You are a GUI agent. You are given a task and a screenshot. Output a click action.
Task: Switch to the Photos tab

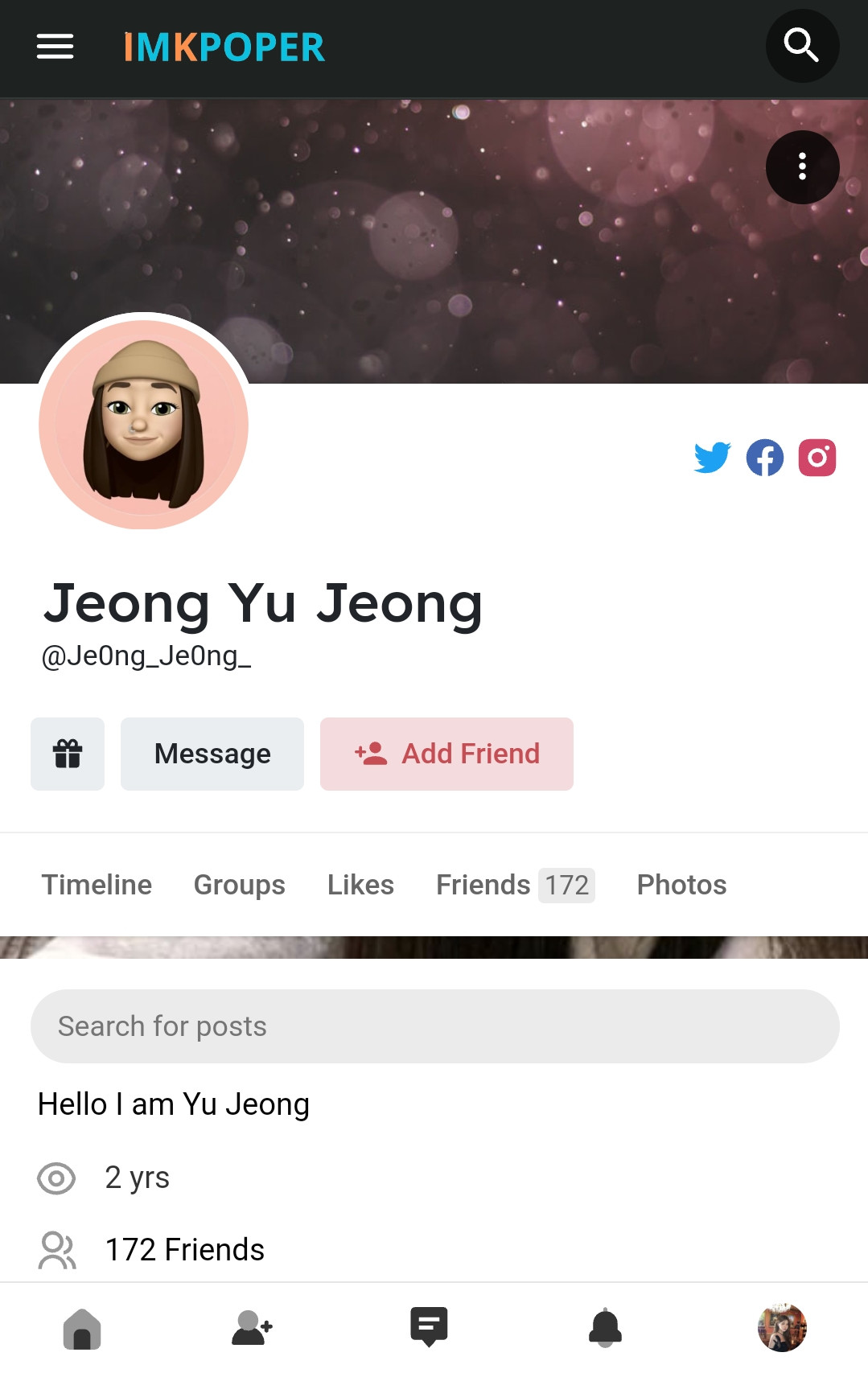[x=681, y=885]
